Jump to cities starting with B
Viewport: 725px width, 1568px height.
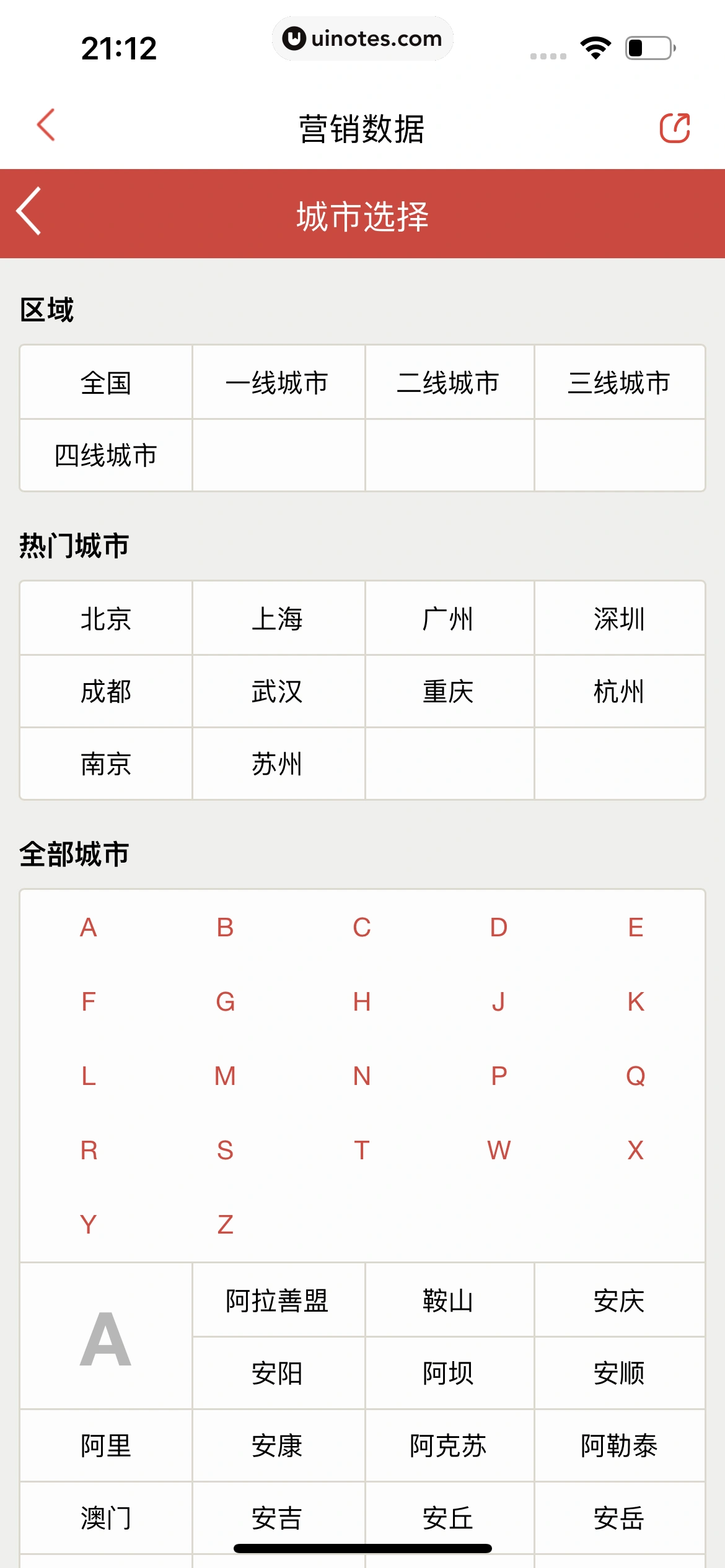(x=225, y=928)
